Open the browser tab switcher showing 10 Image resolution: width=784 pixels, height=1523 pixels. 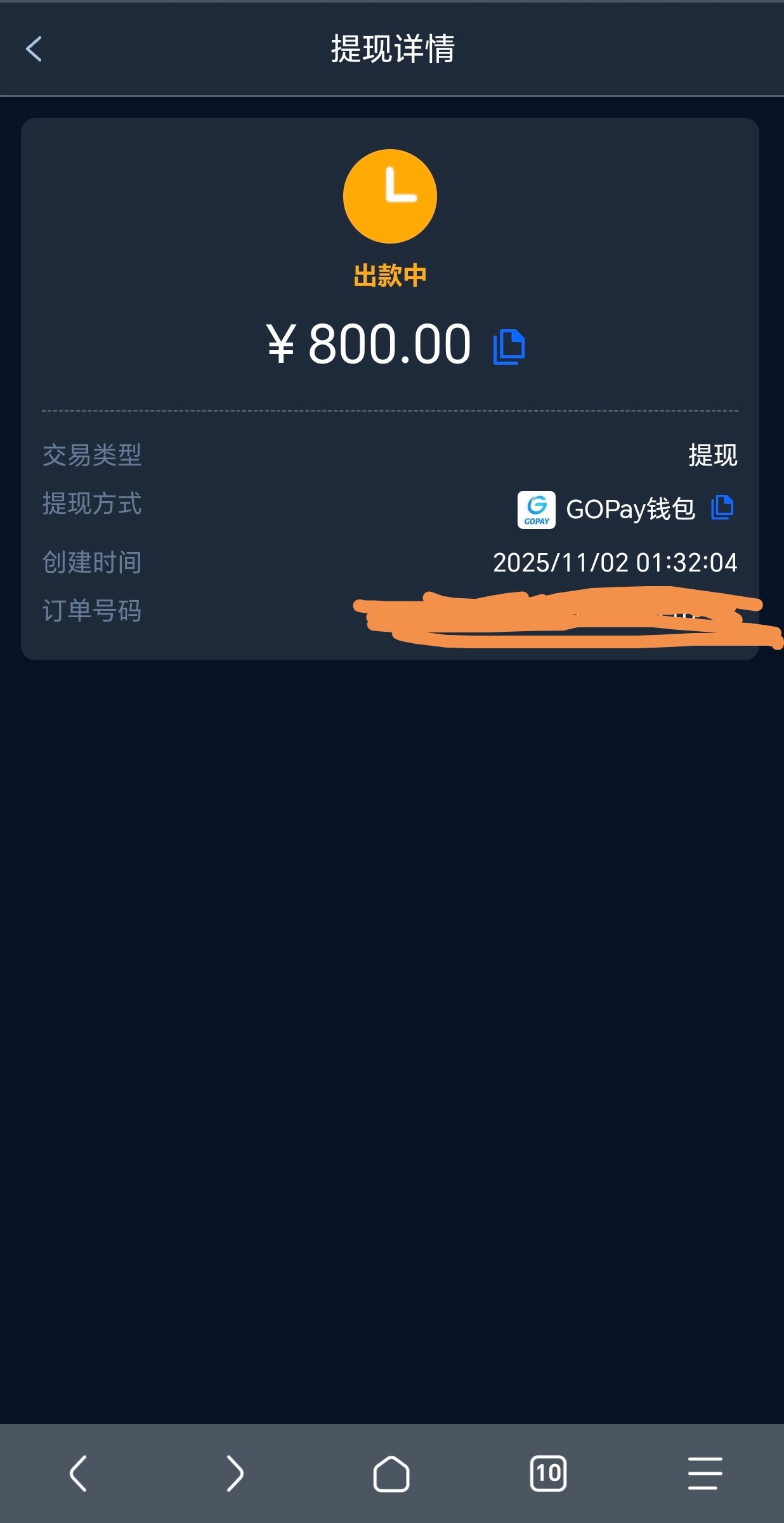[548, 1473]
